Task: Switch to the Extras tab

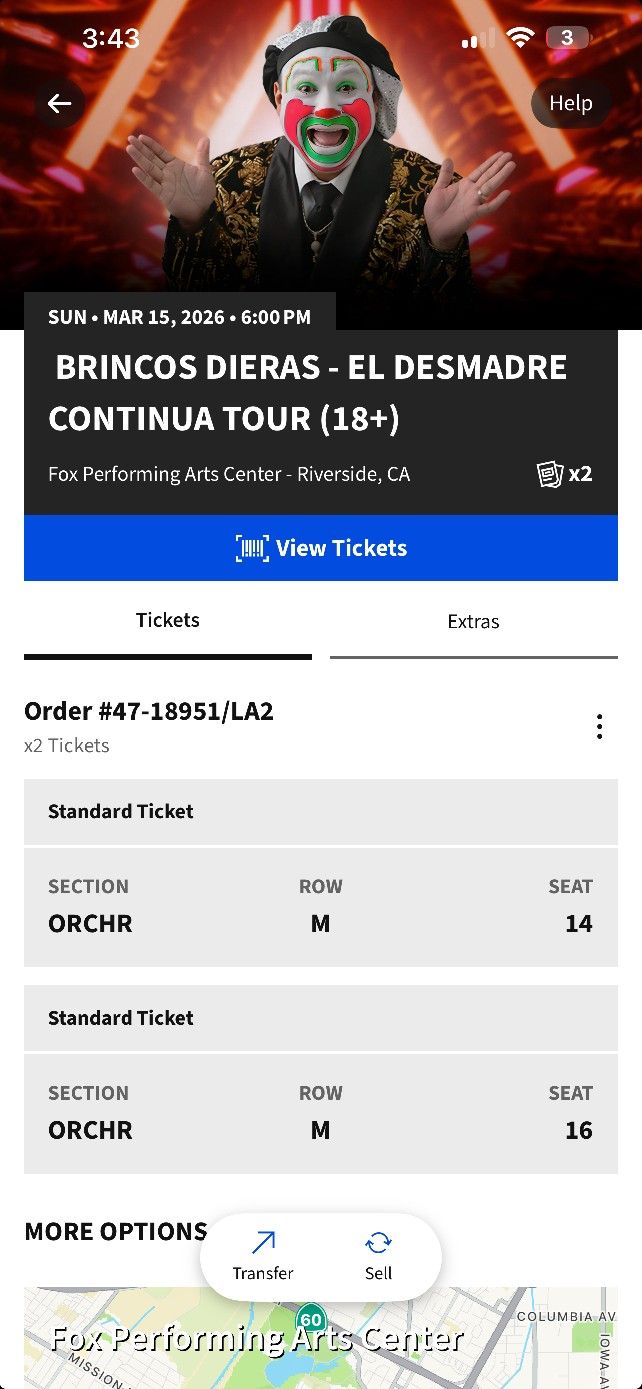Action: coord(473,622)
